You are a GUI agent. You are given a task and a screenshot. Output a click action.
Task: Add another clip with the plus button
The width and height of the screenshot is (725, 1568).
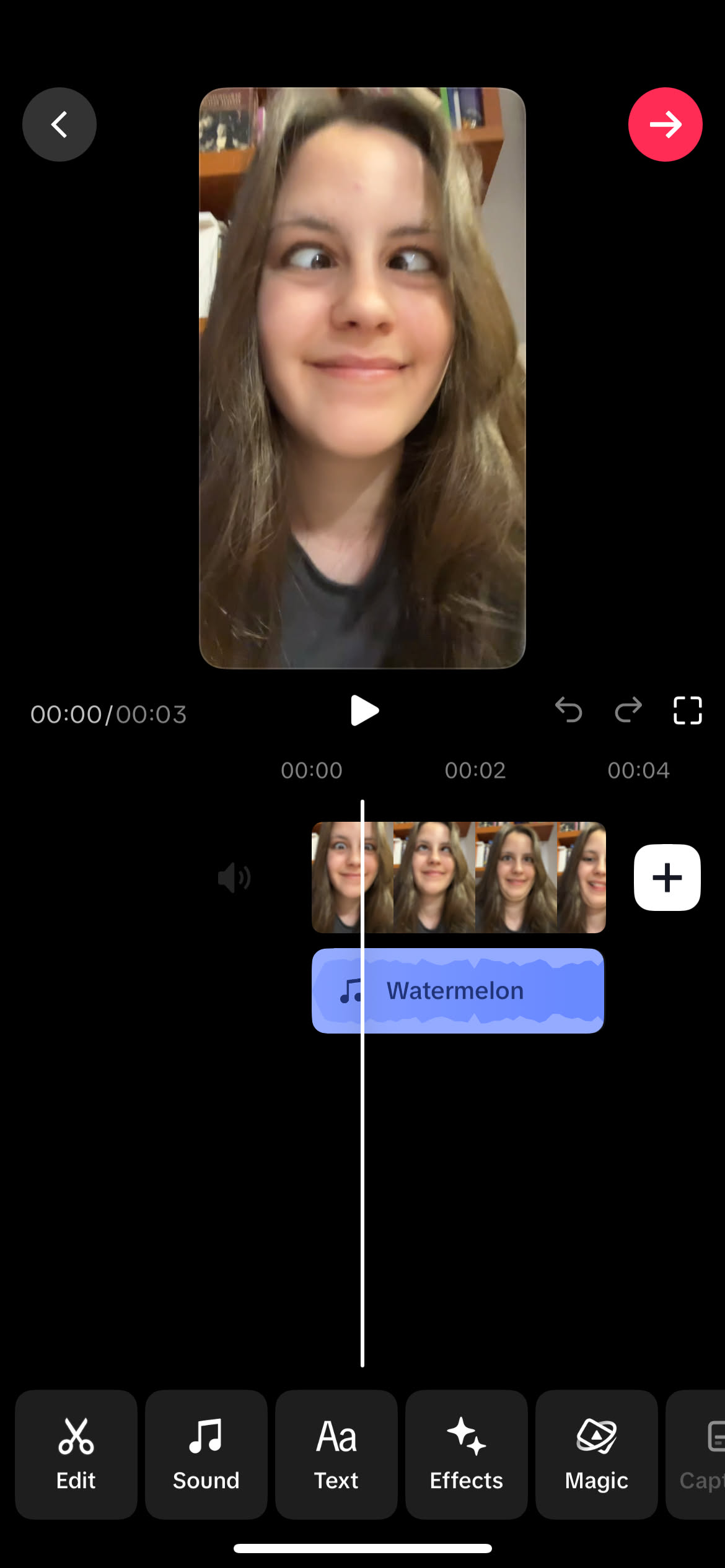[667, 878]
